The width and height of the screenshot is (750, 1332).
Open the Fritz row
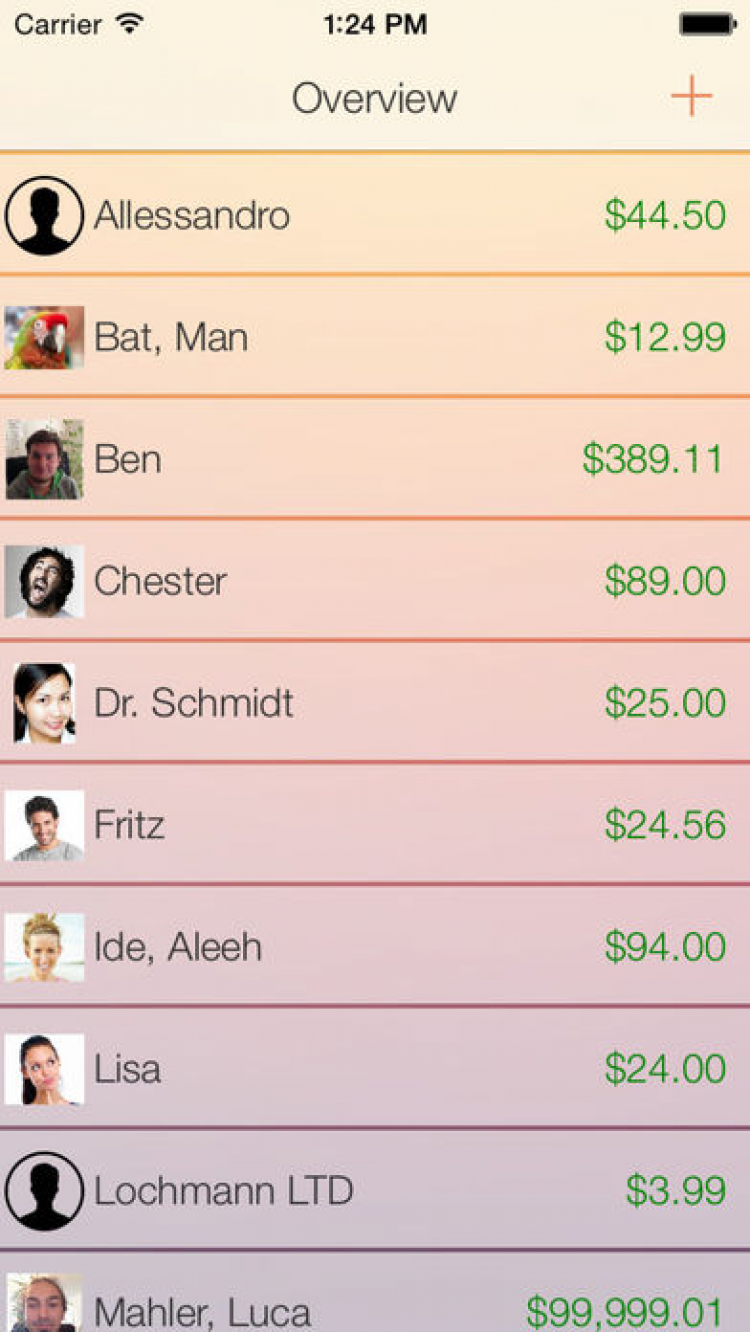(375, 825)
